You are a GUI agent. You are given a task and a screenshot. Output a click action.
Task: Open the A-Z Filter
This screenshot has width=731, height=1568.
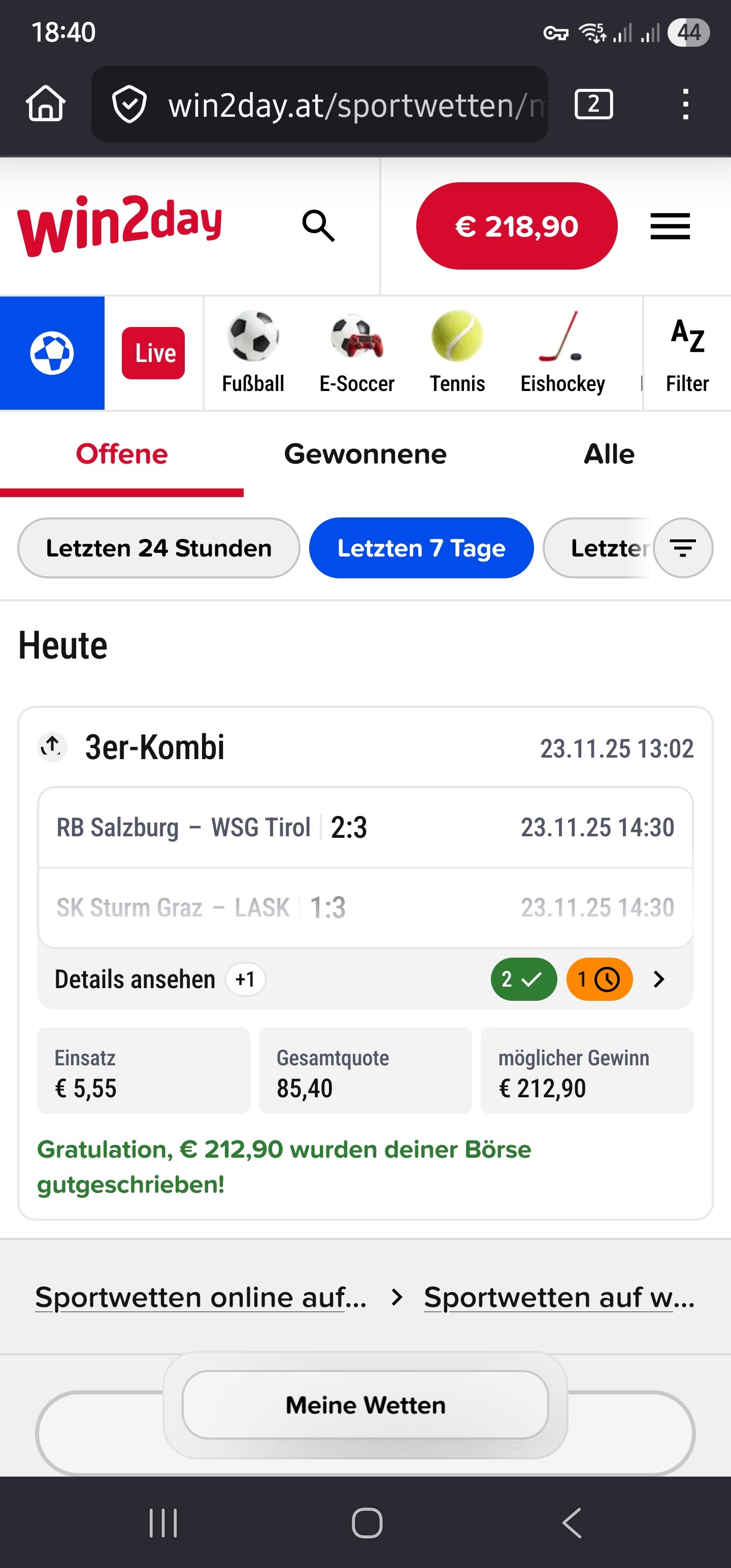[686, 353]
